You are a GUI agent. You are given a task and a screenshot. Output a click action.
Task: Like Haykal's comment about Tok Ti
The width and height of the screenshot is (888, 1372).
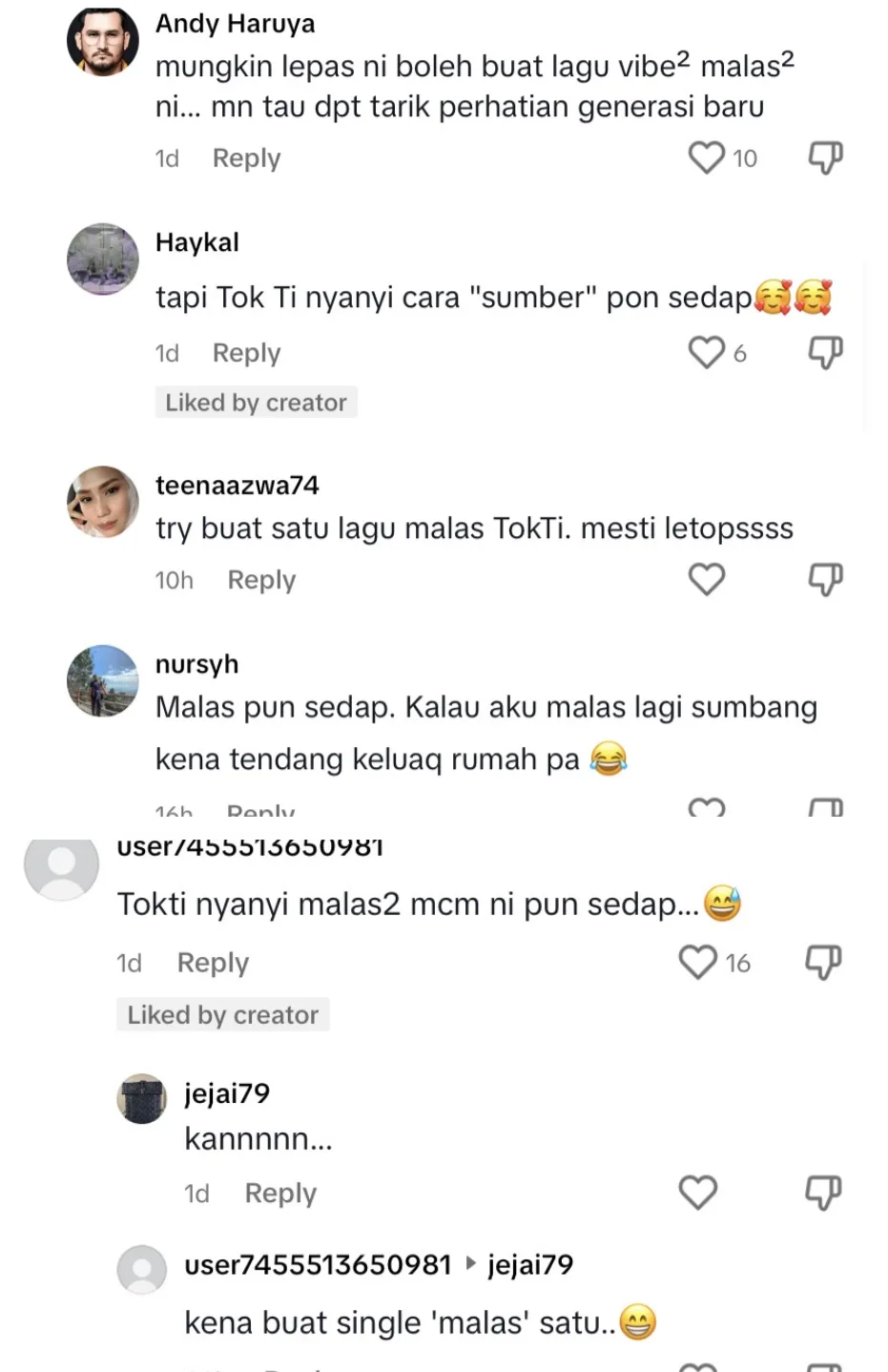707,353
